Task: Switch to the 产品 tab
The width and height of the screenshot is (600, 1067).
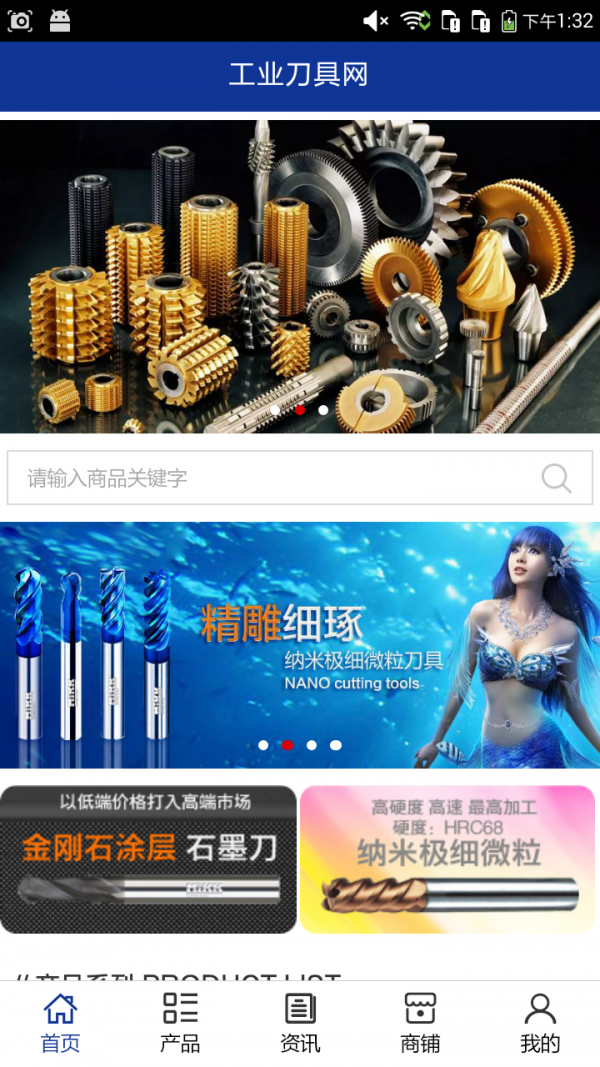Action: point(180,1023)
